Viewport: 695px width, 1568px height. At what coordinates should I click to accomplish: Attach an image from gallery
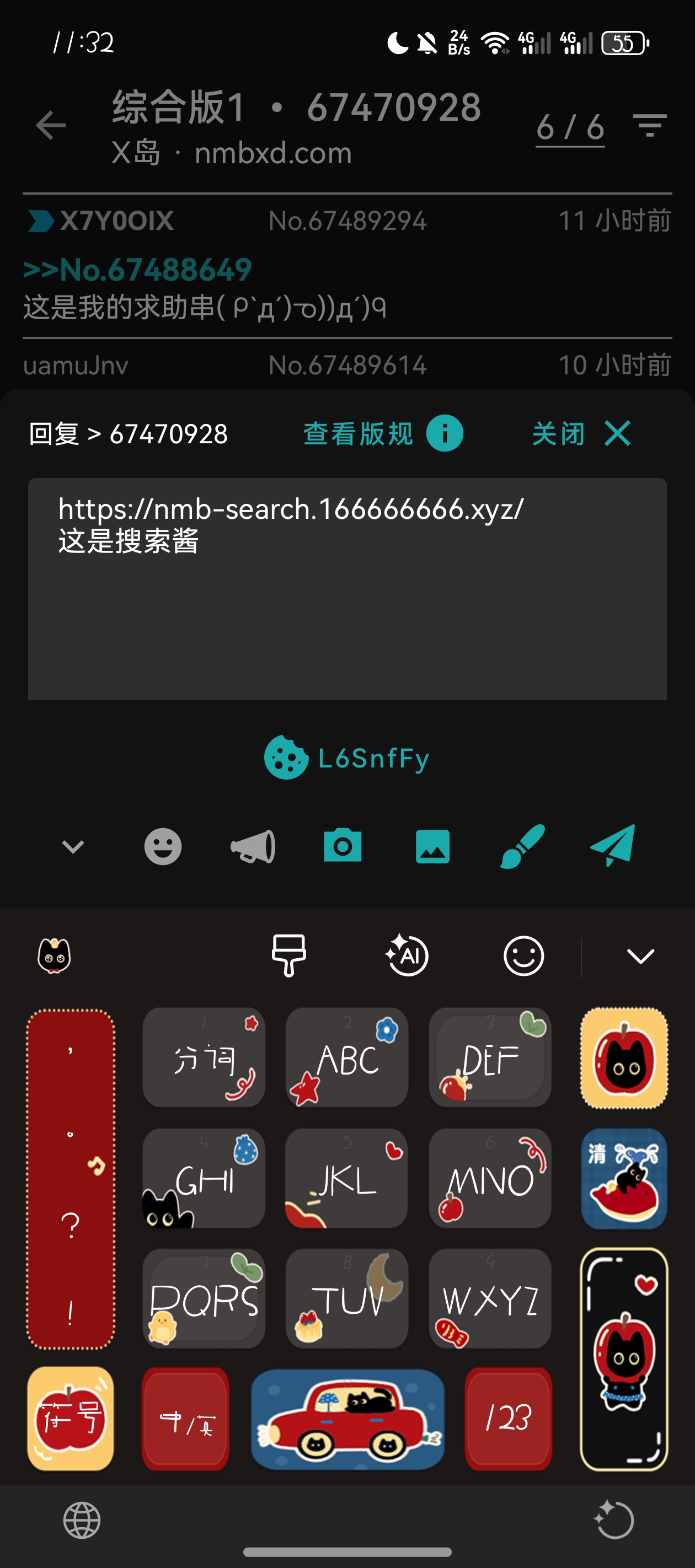432,846
